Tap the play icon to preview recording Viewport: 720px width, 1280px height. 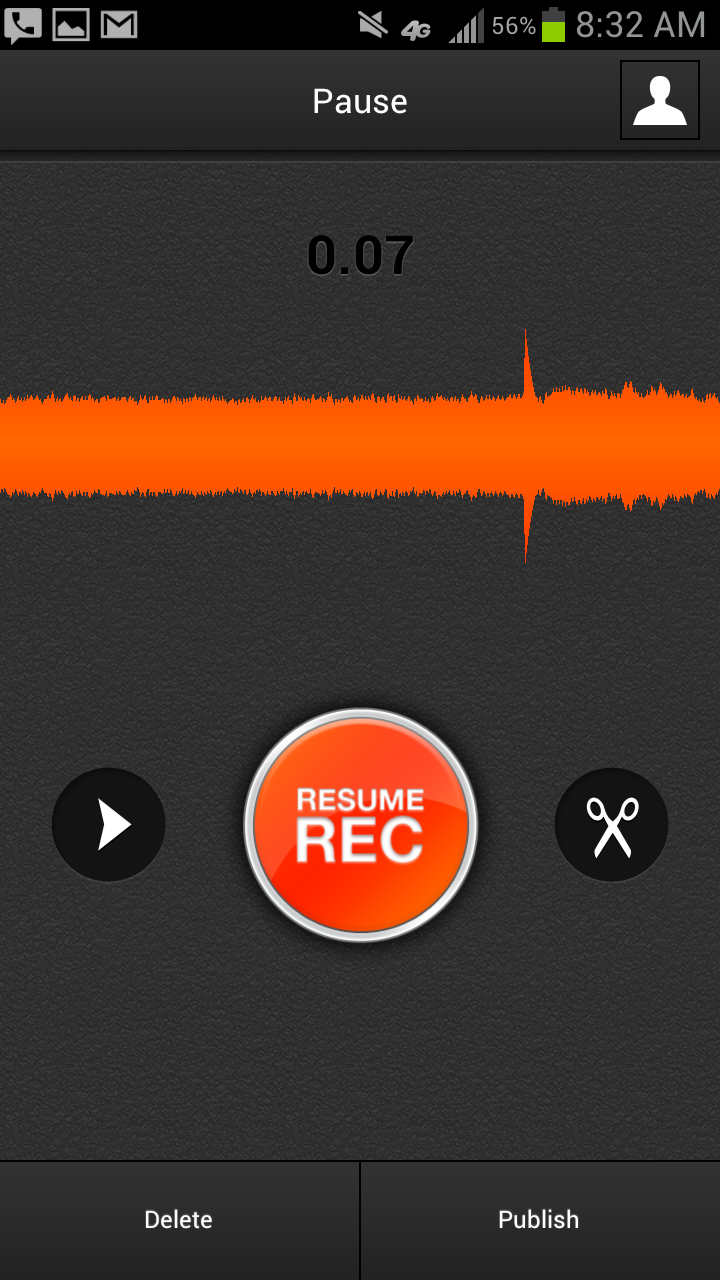[108, 823]
